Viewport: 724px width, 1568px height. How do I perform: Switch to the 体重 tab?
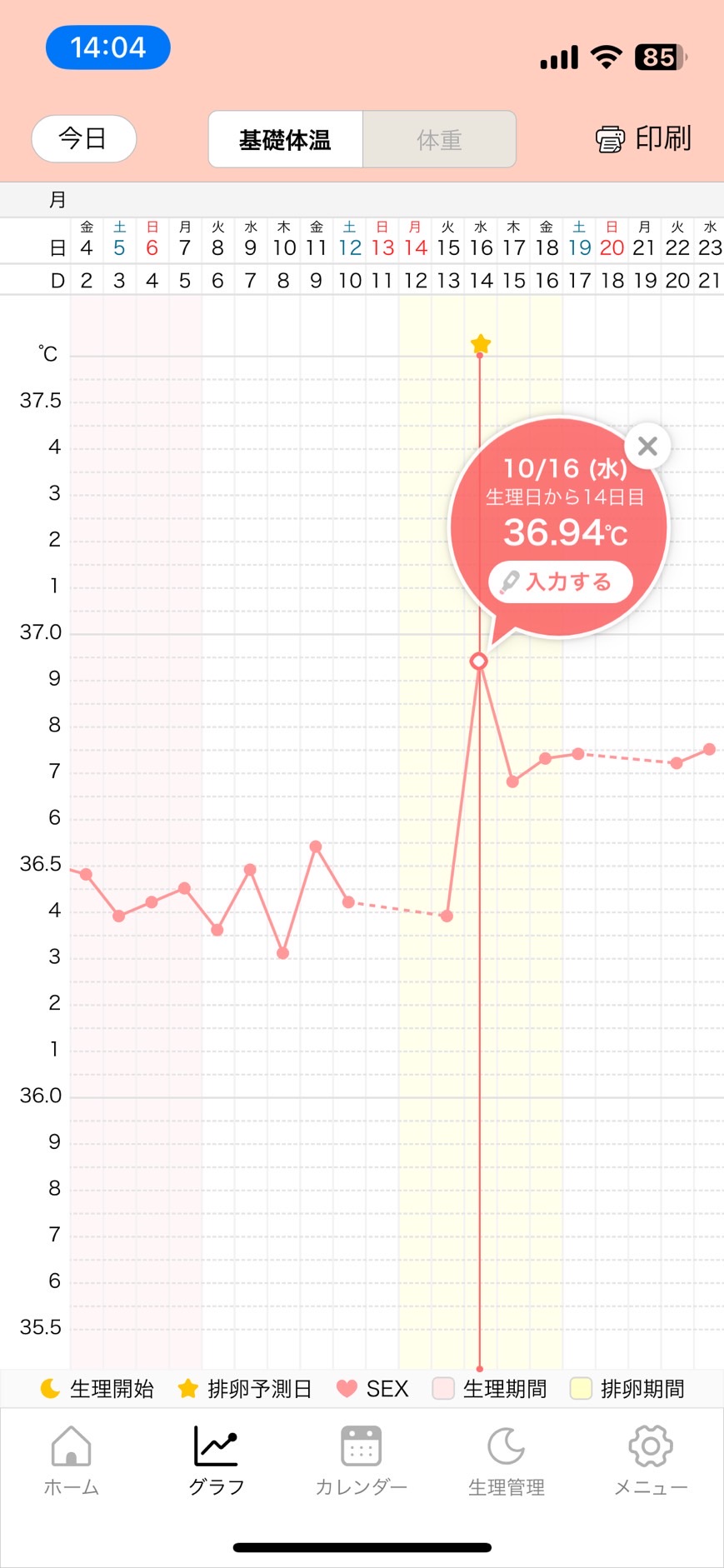439,139
